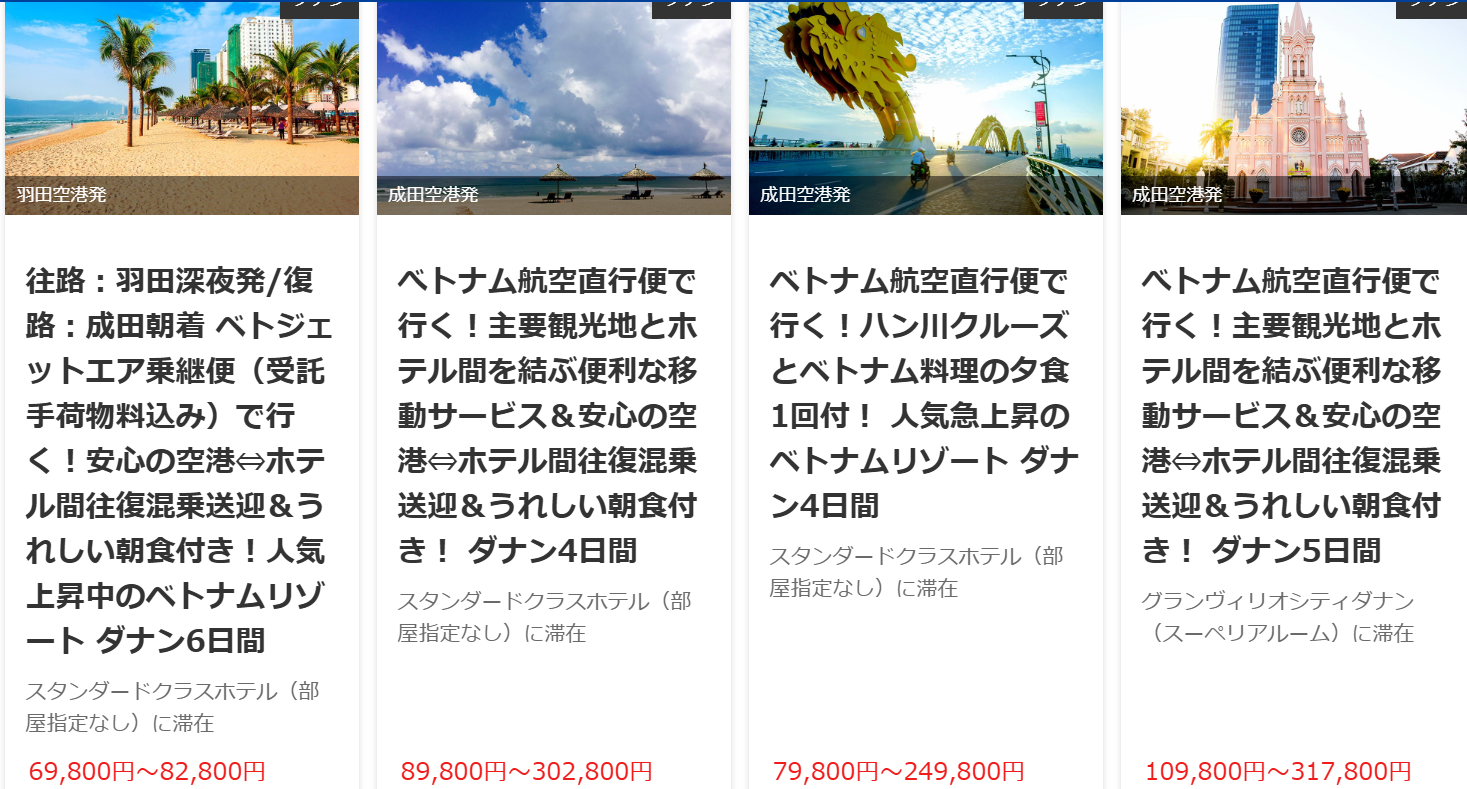Open the Han River cruise Da Nang 4-day card

pyautogui.click(x=922, y=392)
